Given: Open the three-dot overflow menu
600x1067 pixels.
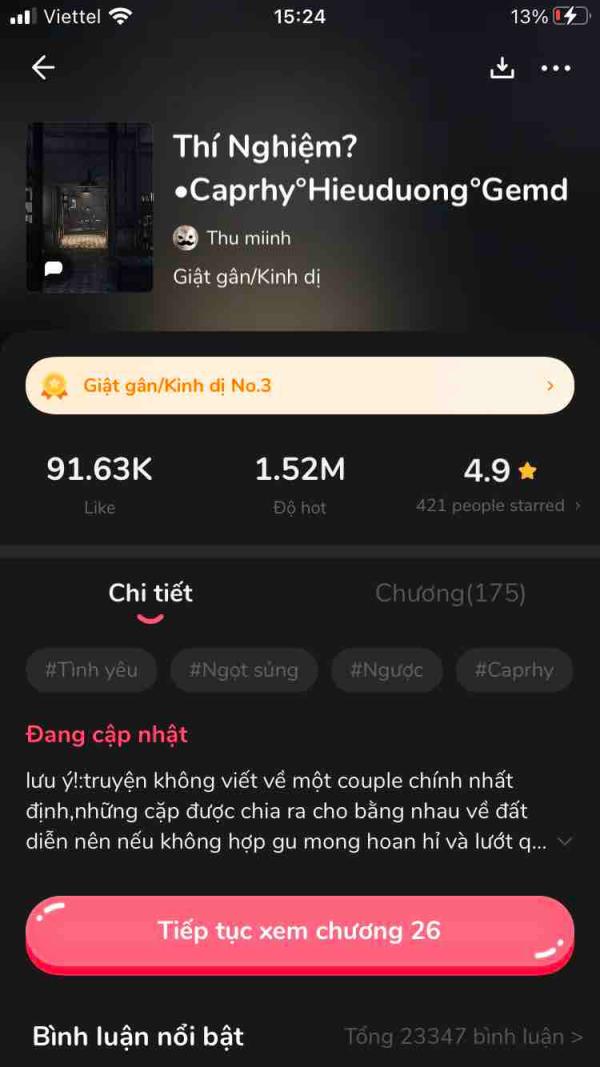Looking at the screenshot, I should (x=556, y=68).
